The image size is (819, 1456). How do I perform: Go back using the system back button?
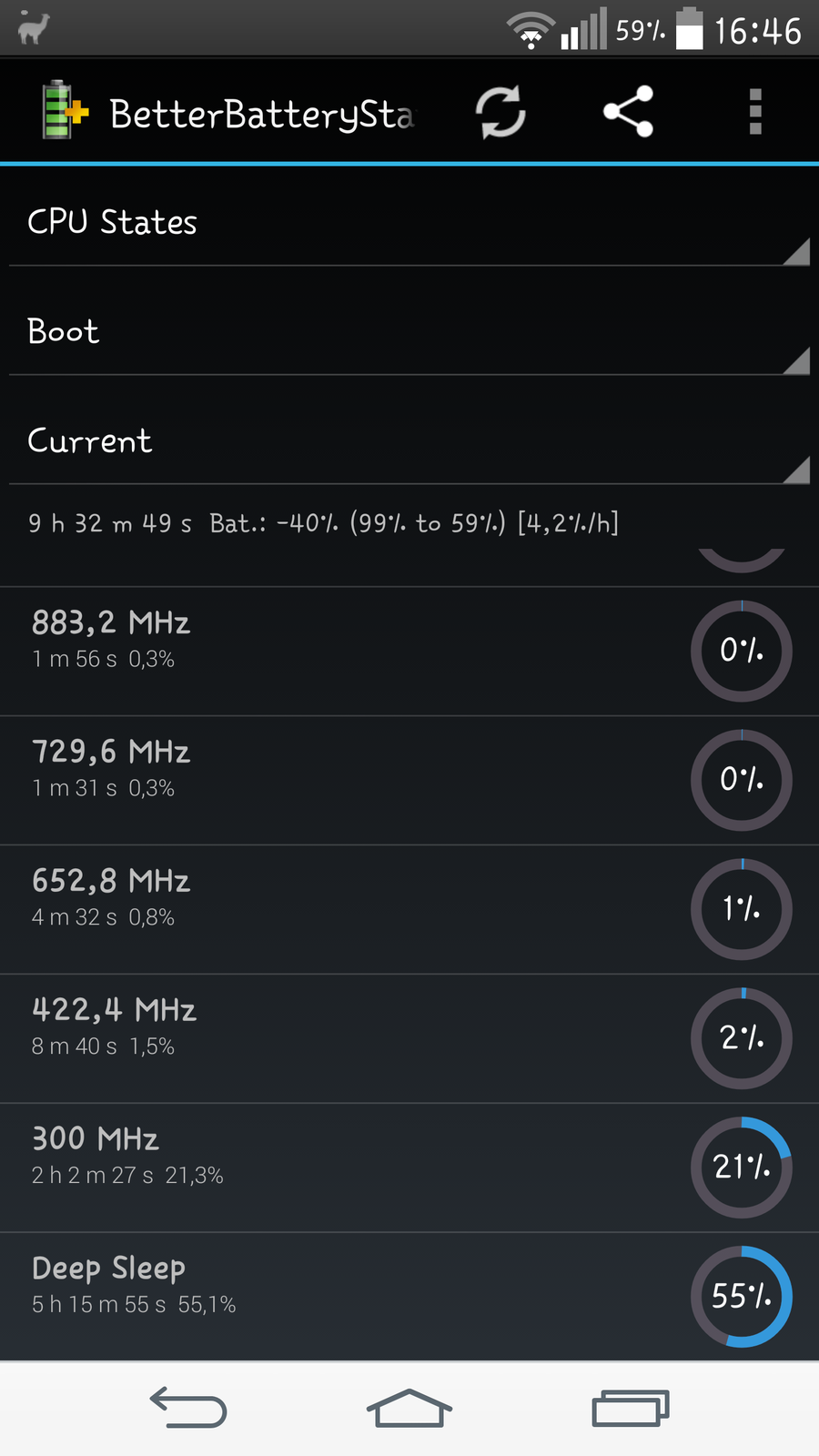[x=188, y=1408]
